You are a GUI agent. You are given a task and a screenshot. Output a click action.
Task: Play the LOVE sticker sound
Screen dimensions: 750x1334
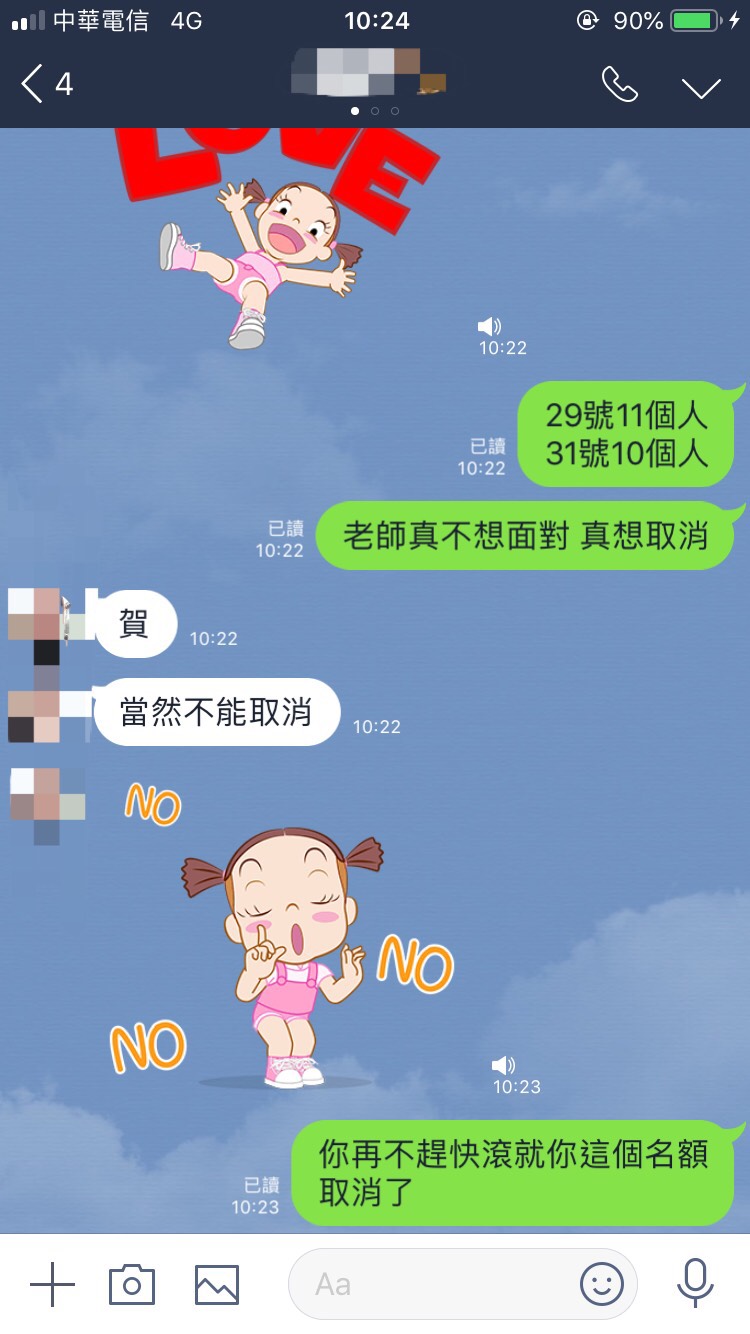pos(489,326)
